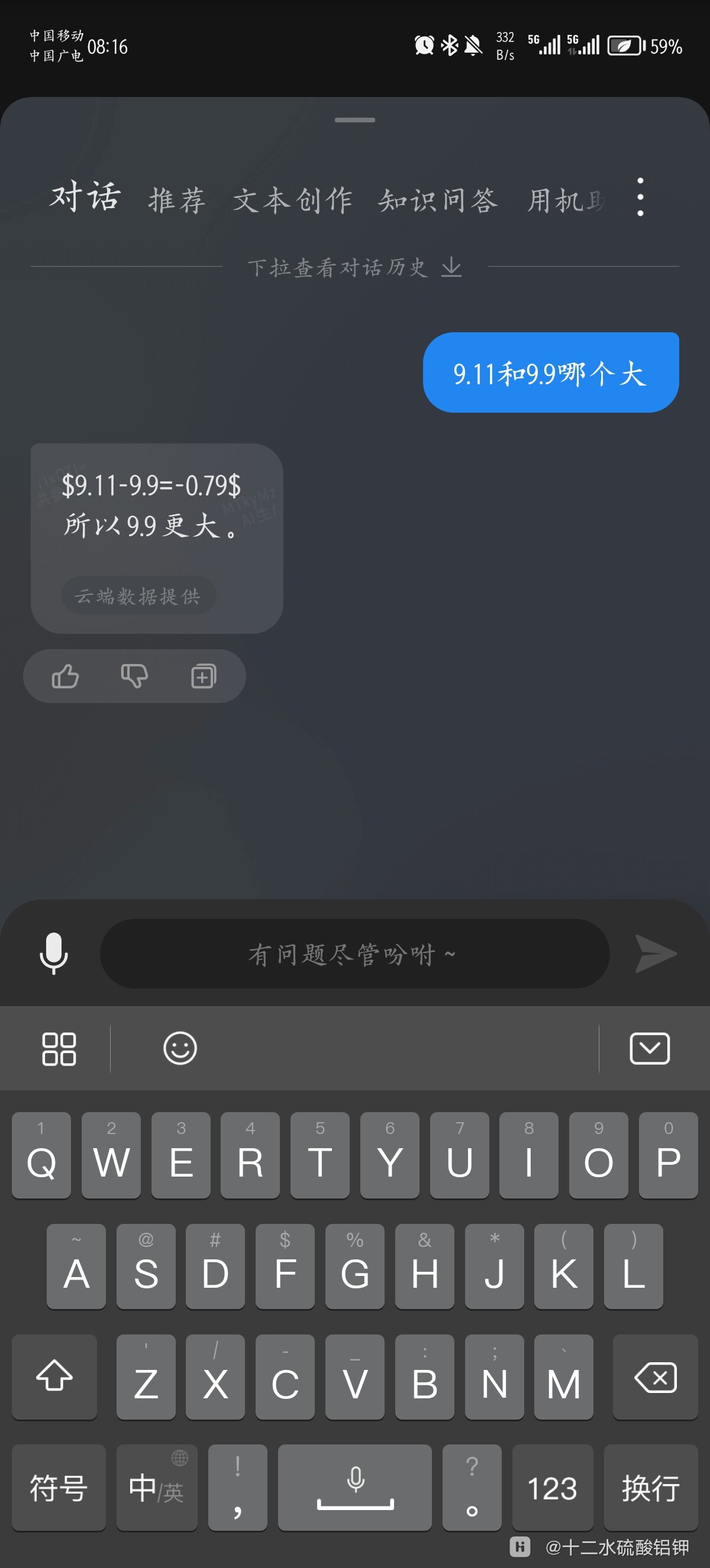Tap the send arrow icon
This screenshot has height=1568, width=710.
tap(656, 954)
